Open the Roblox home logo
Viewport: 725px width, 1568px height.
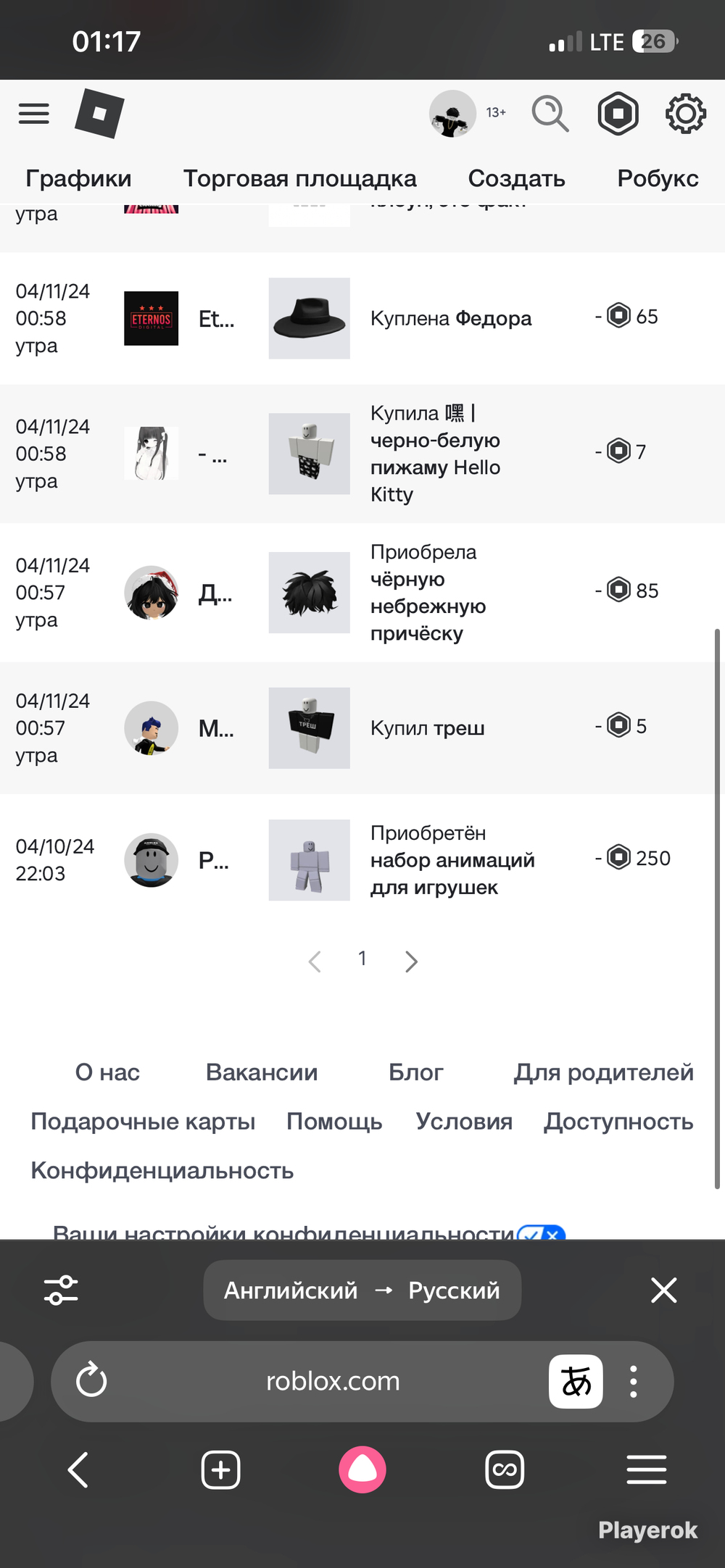pyautogui.click(x=99, y=113)
